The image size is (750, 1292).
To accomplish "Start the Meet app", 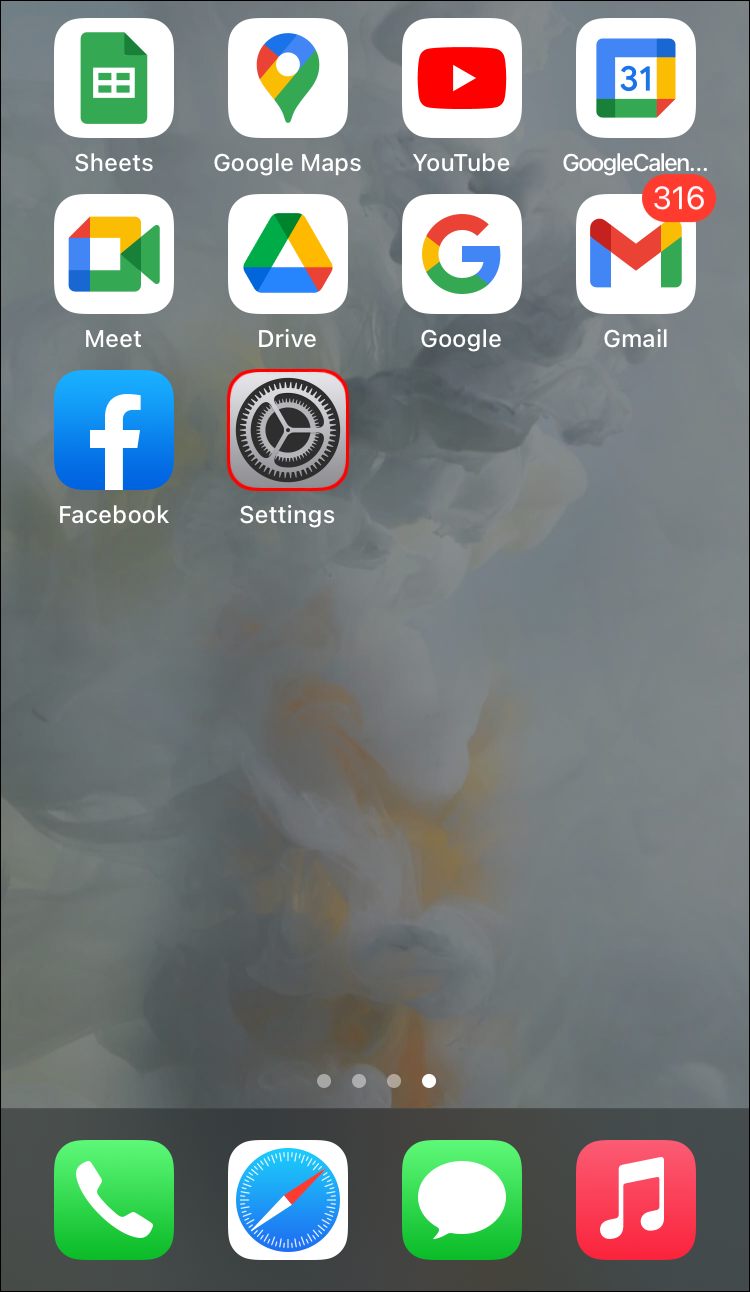I will coord(114,254).
